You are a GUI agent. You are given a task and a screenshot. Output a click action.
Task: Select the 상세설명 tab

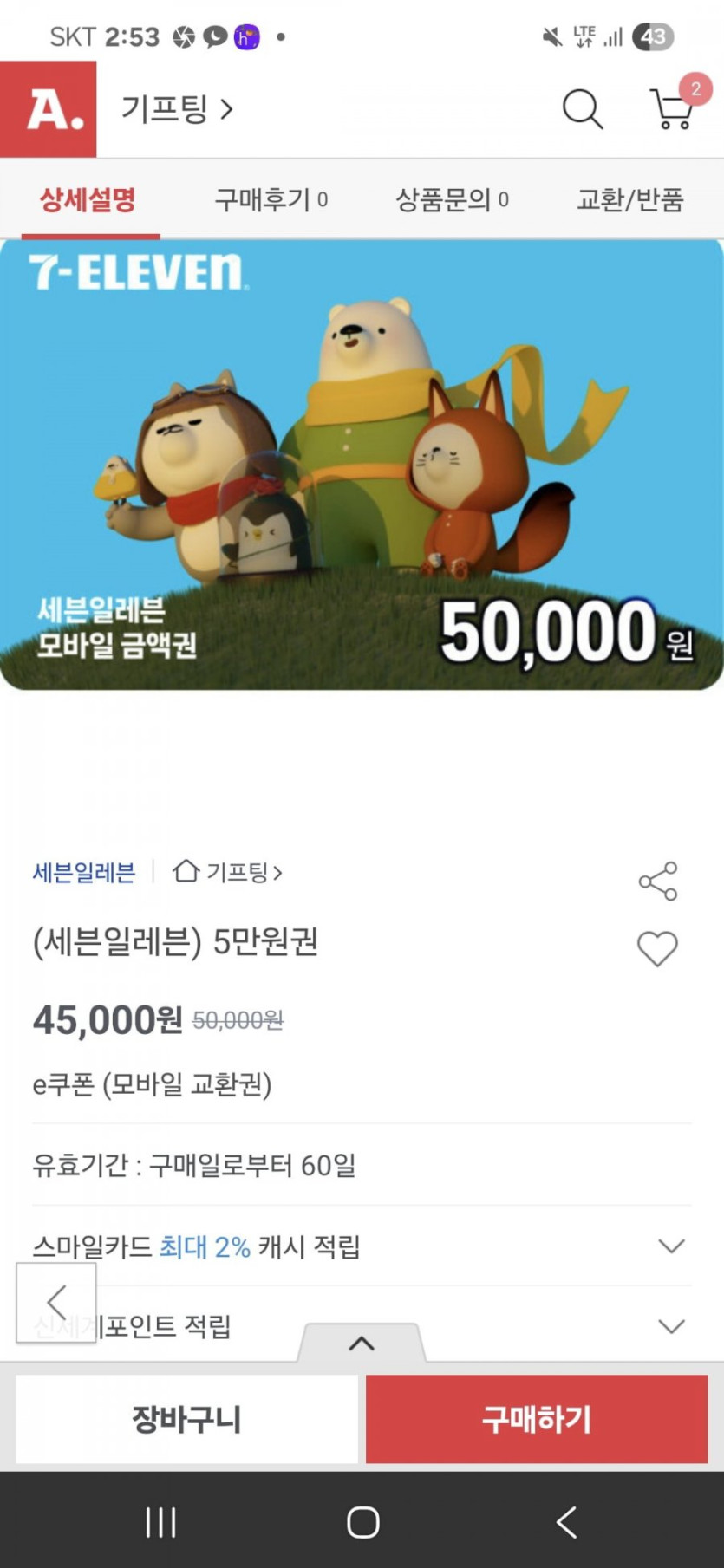88,200
